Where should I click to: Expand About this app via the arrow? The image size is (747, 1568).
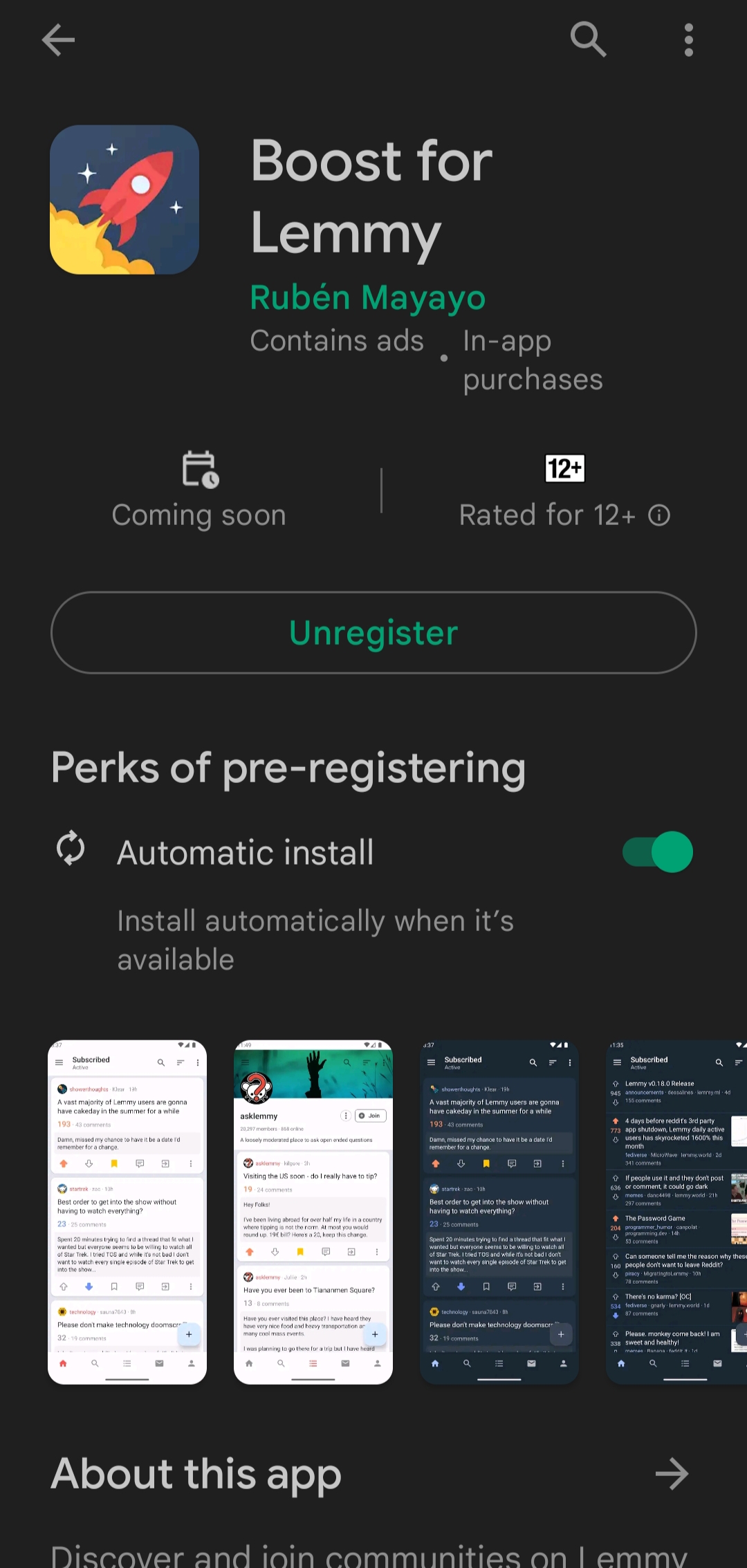pos(672,1474)
